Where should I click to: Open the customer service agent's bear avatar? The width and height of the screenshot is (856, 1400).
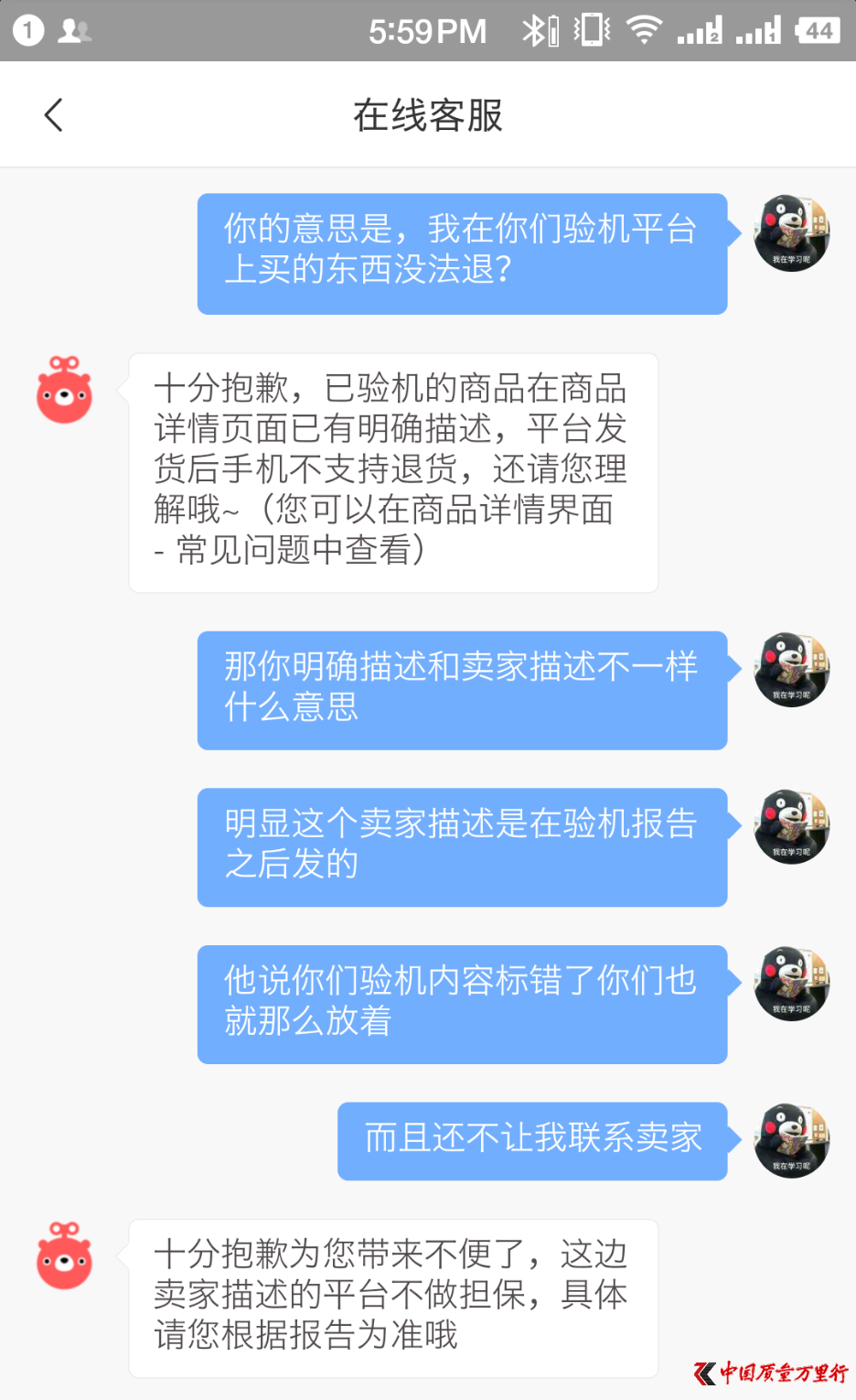[x=64, y=391]
